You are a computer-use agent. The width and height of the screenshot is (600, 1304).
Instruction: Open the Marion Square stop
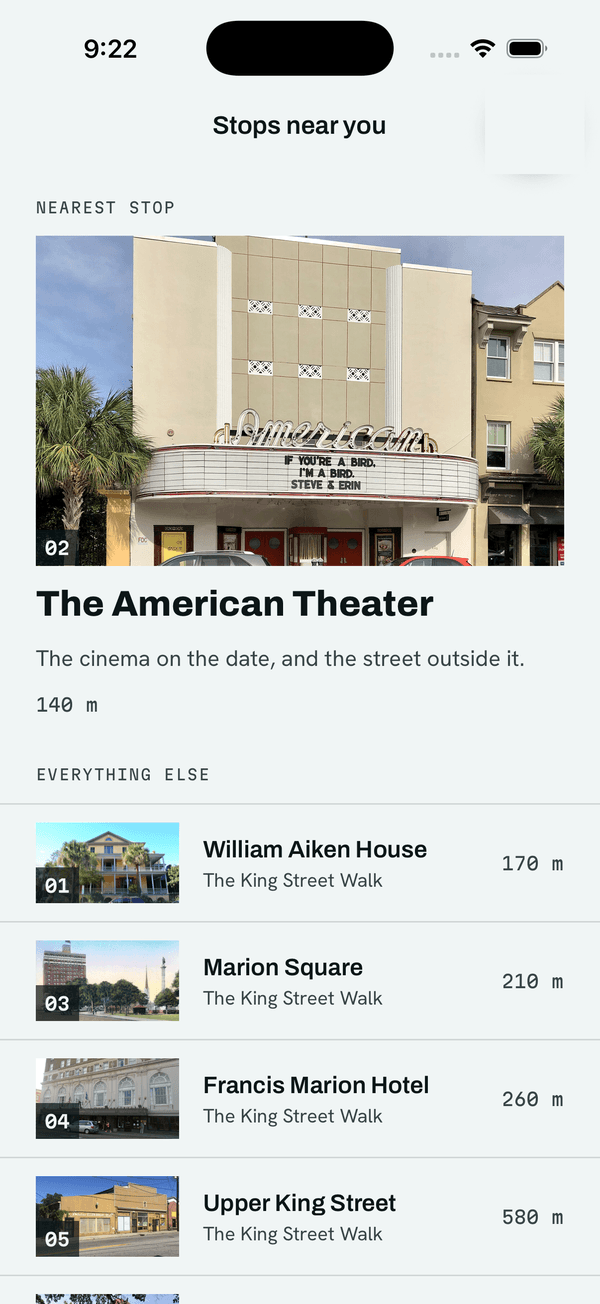pyautogui.click(x=300, y=981)
